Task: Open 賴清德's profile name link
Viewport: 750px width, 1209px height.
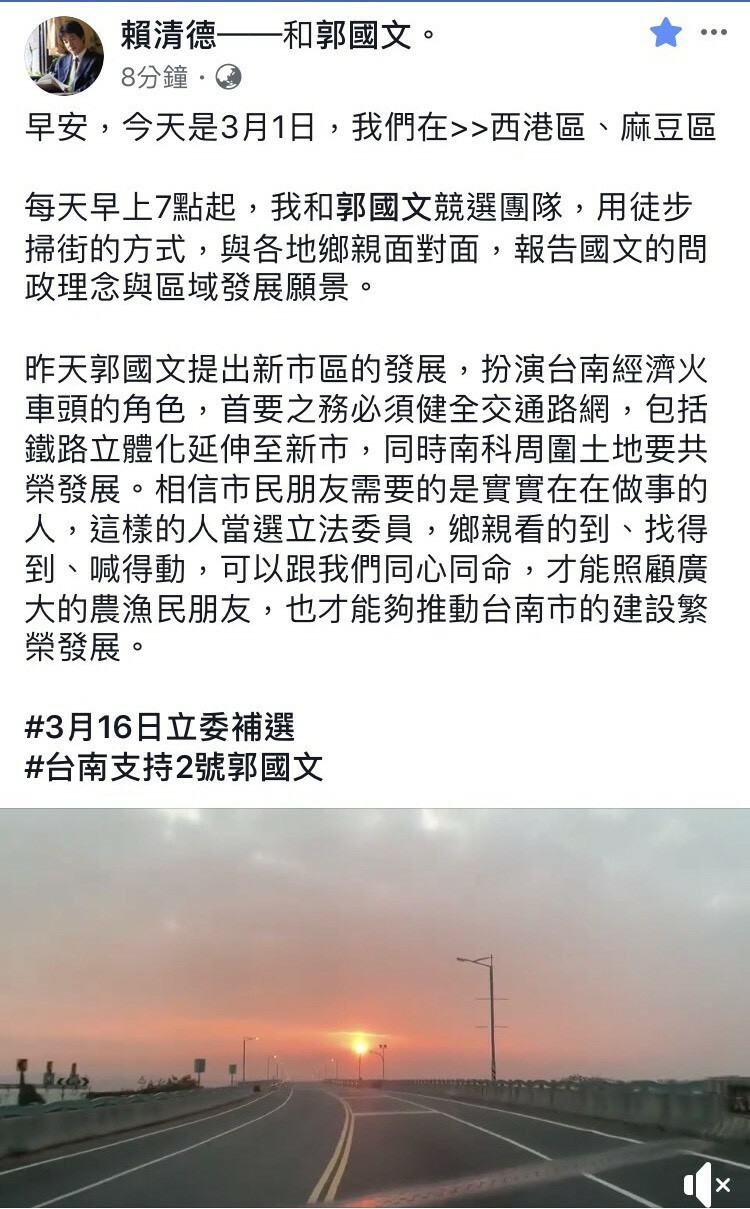Action: (x=168, y=36)
